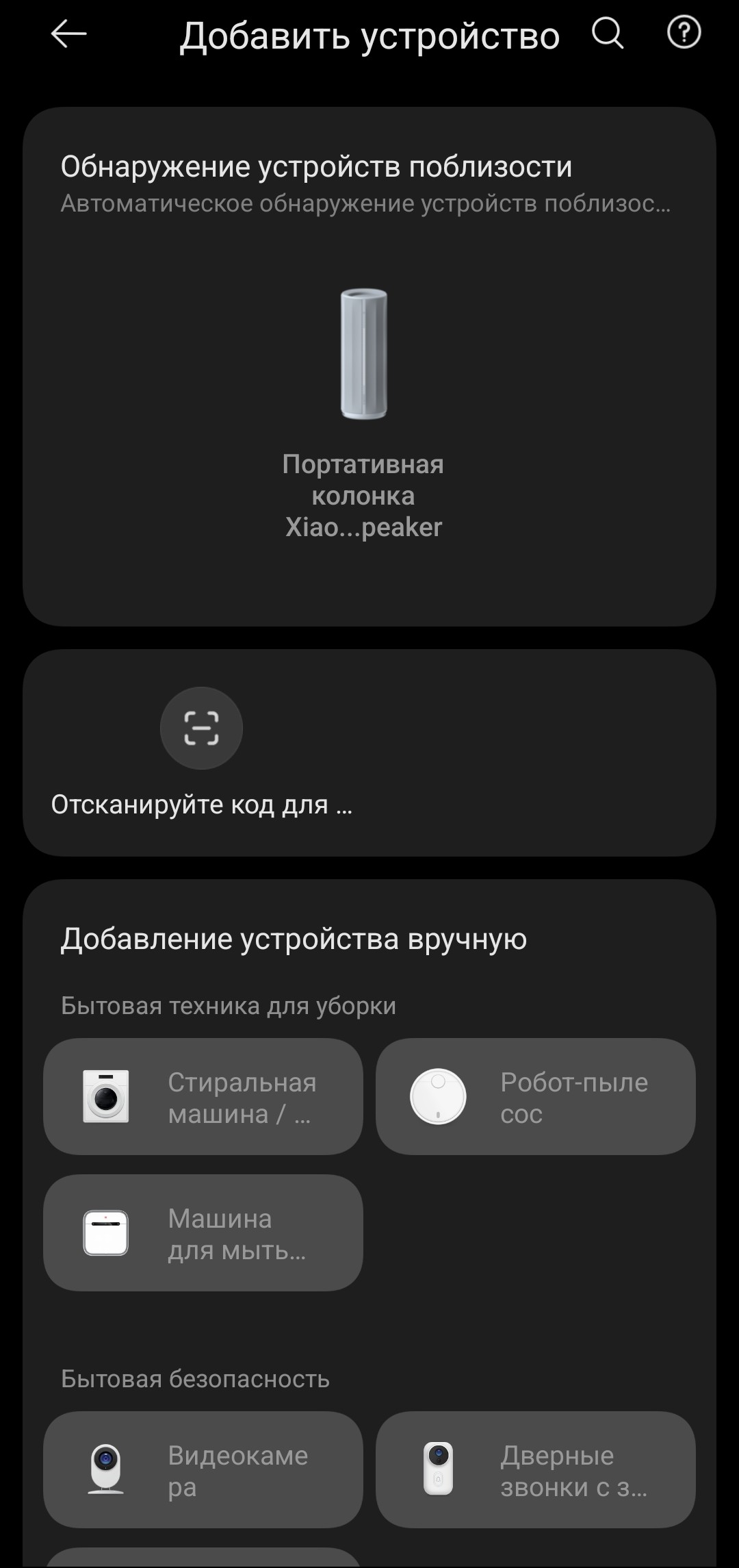Image resolution: width=739 pixels, height=1568 pixels.
Task: Go back from Добавить устройство
Action: point(68,34)
